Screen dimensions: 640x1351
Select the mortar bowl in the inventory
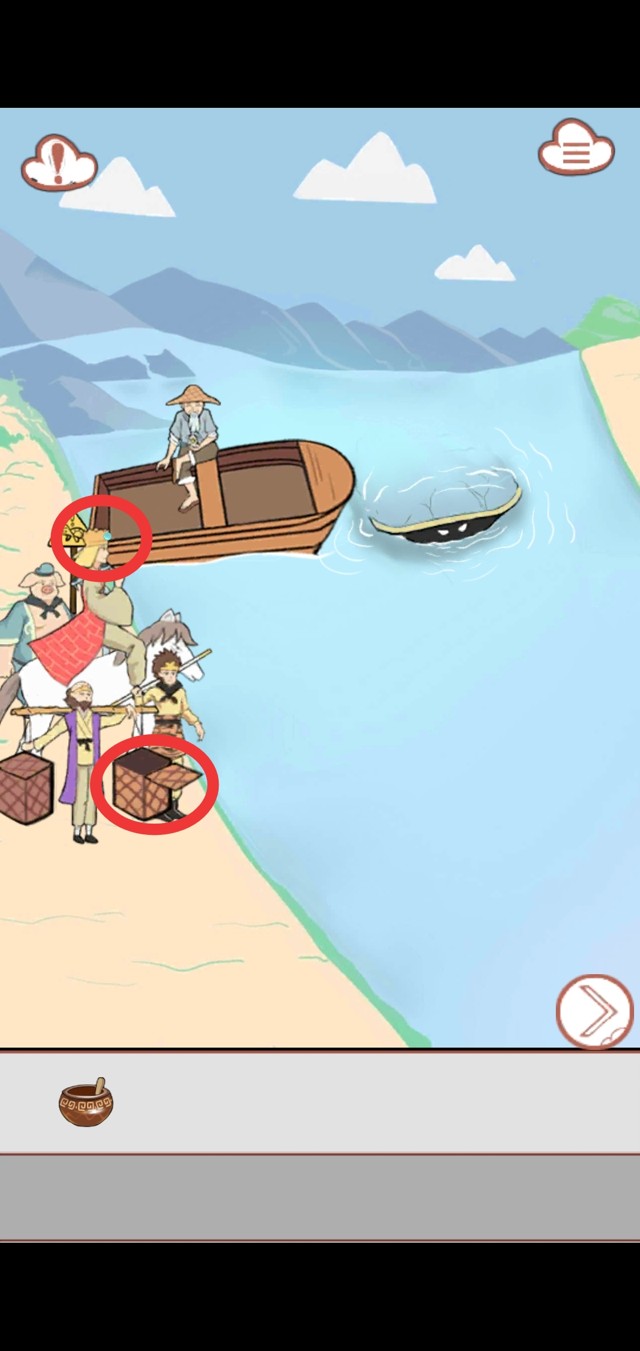click(x=86, y=1102)
